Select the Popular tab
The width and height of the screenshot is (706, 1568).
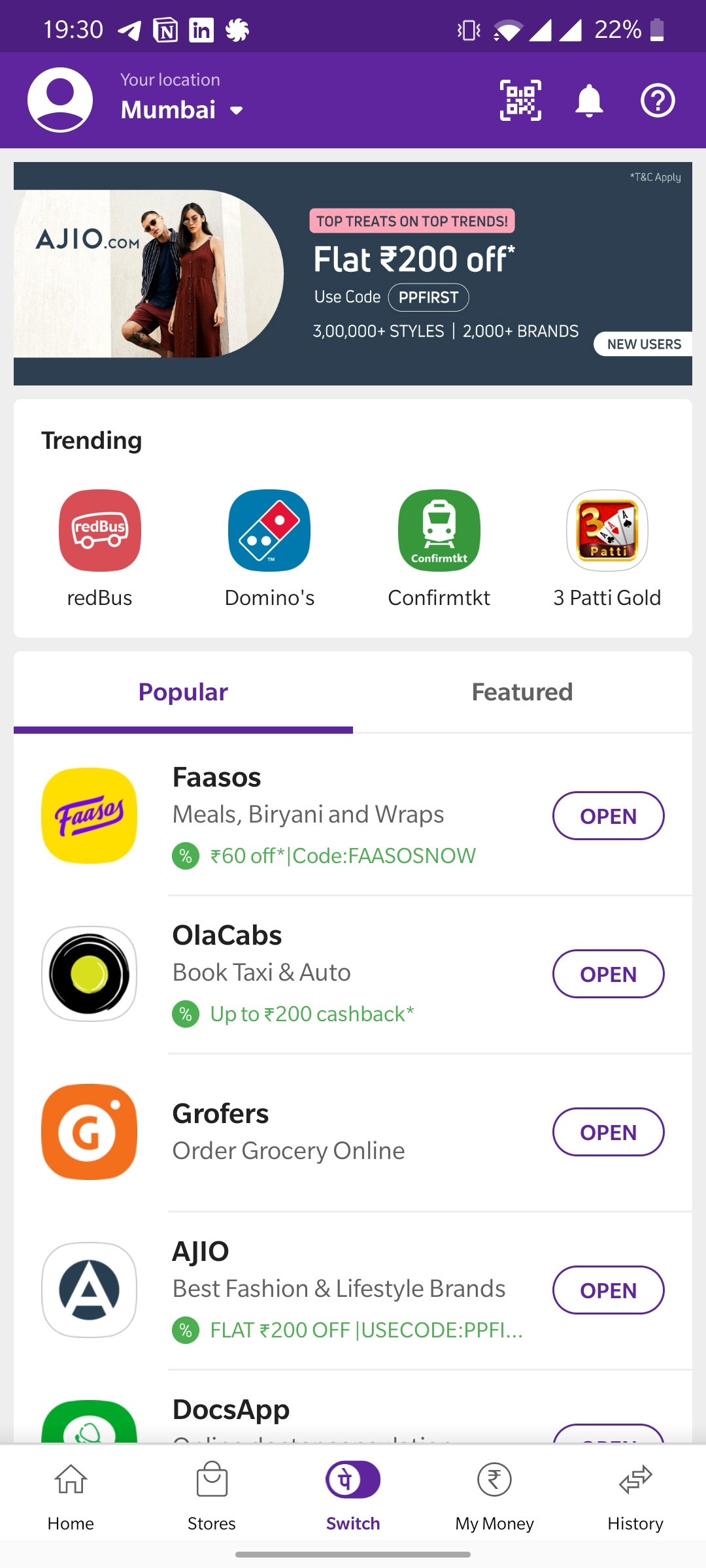183,693
